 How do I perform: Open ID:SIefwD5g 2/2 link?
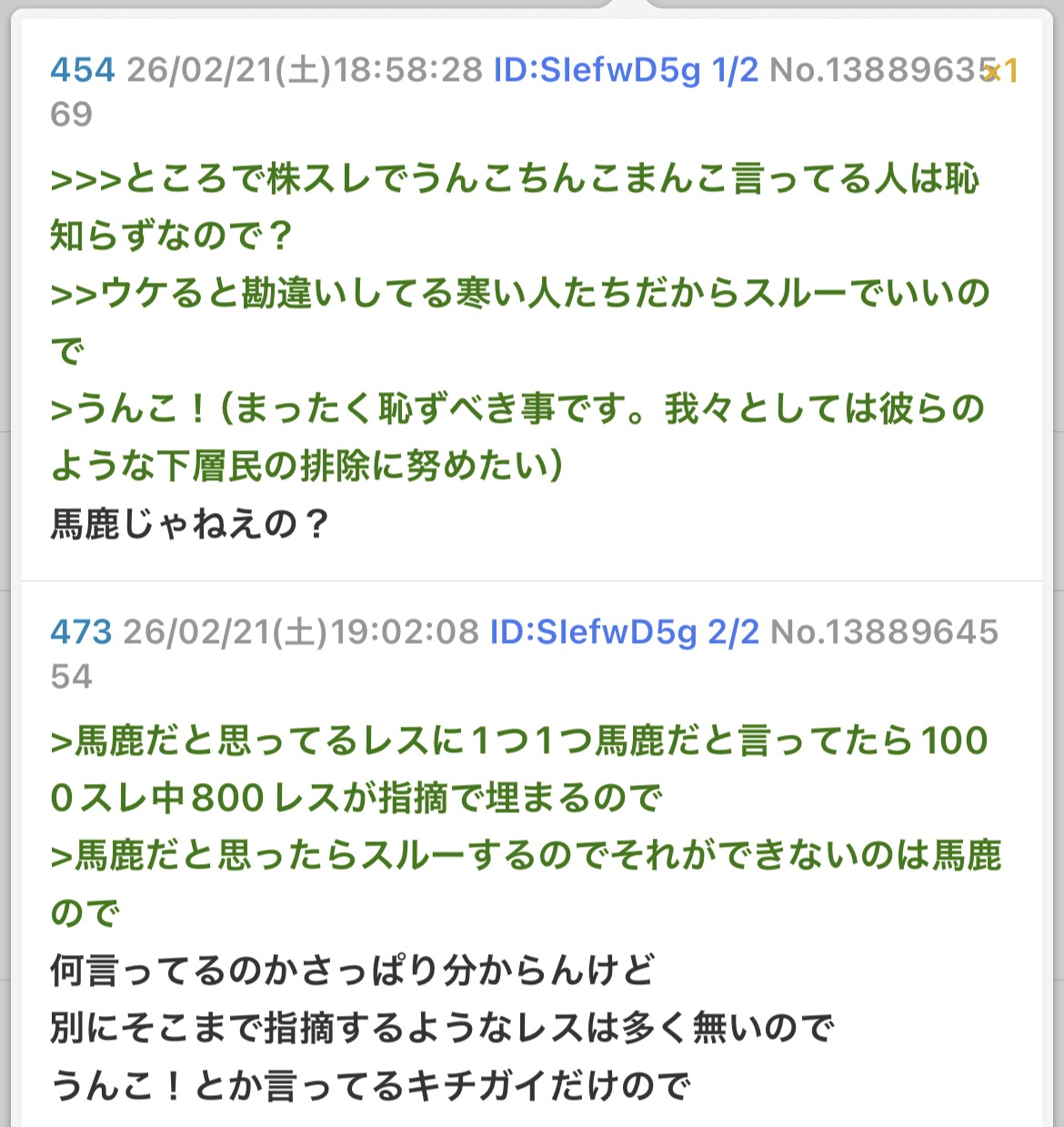(624, 631)
